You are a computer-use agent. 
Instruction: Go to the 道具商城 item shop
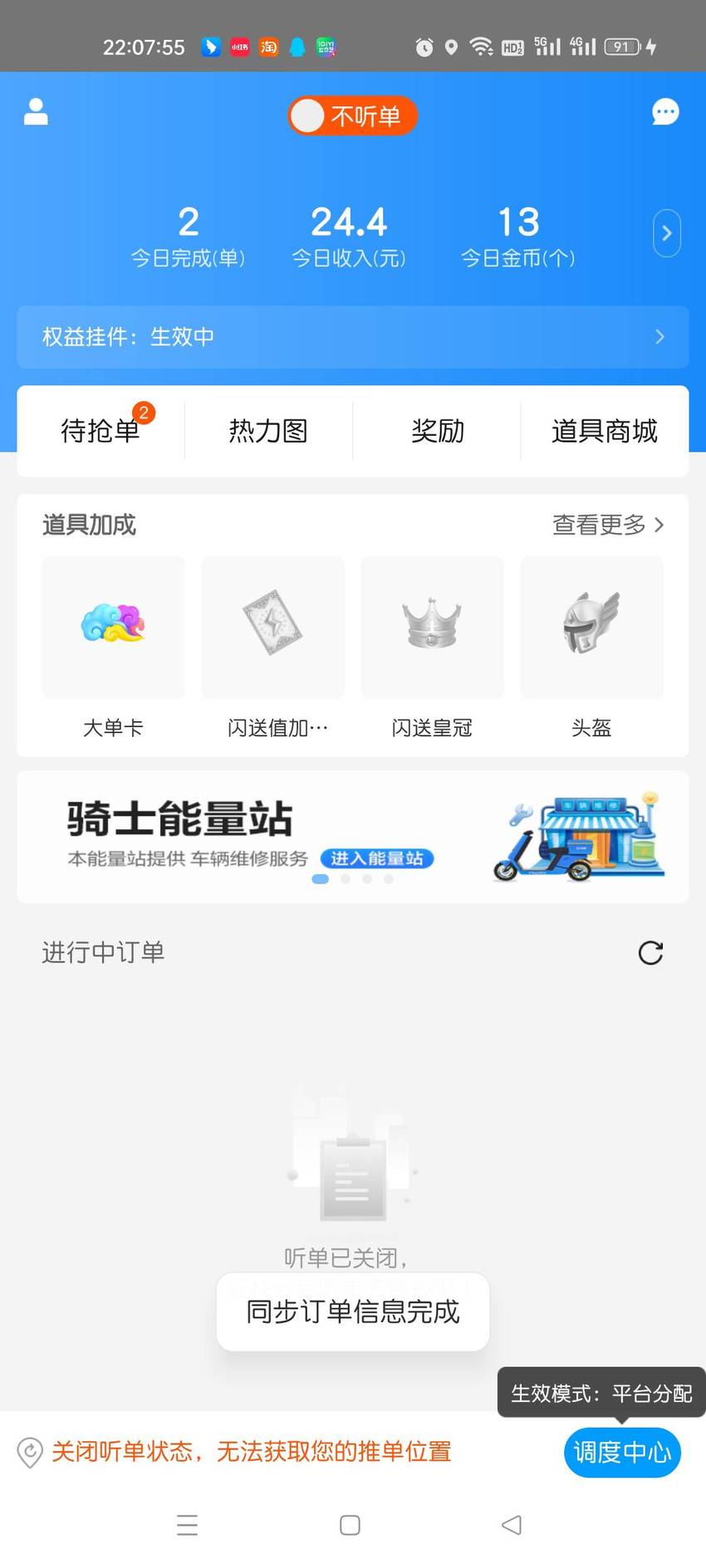coord(604,431)
